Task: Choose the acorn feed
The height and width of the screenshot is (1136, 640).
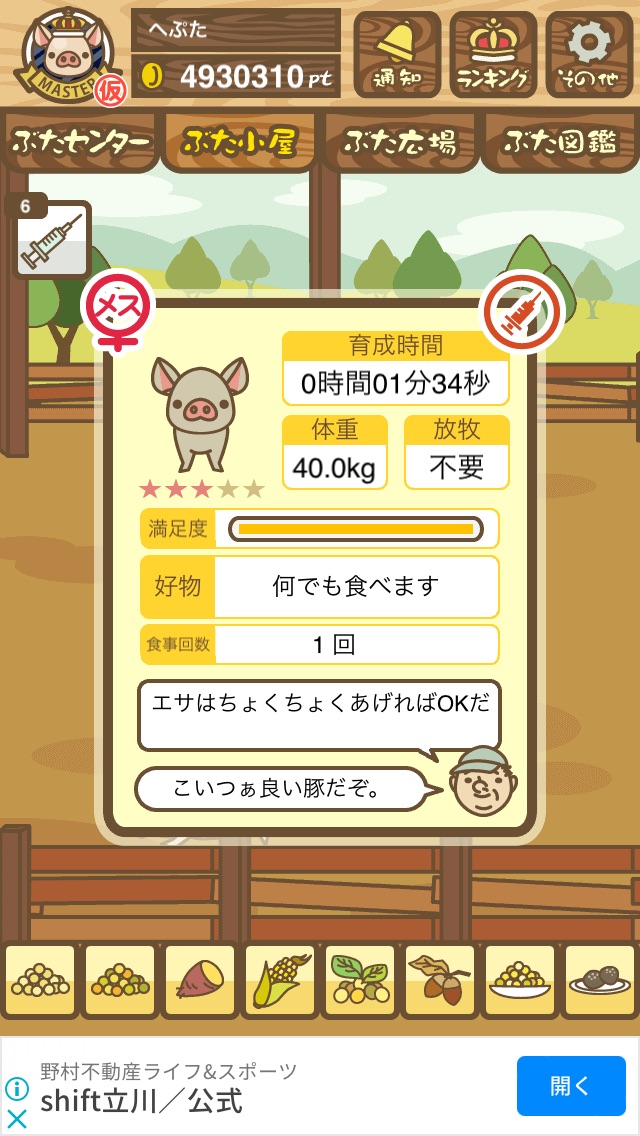Action: click(x=439, y=980)
